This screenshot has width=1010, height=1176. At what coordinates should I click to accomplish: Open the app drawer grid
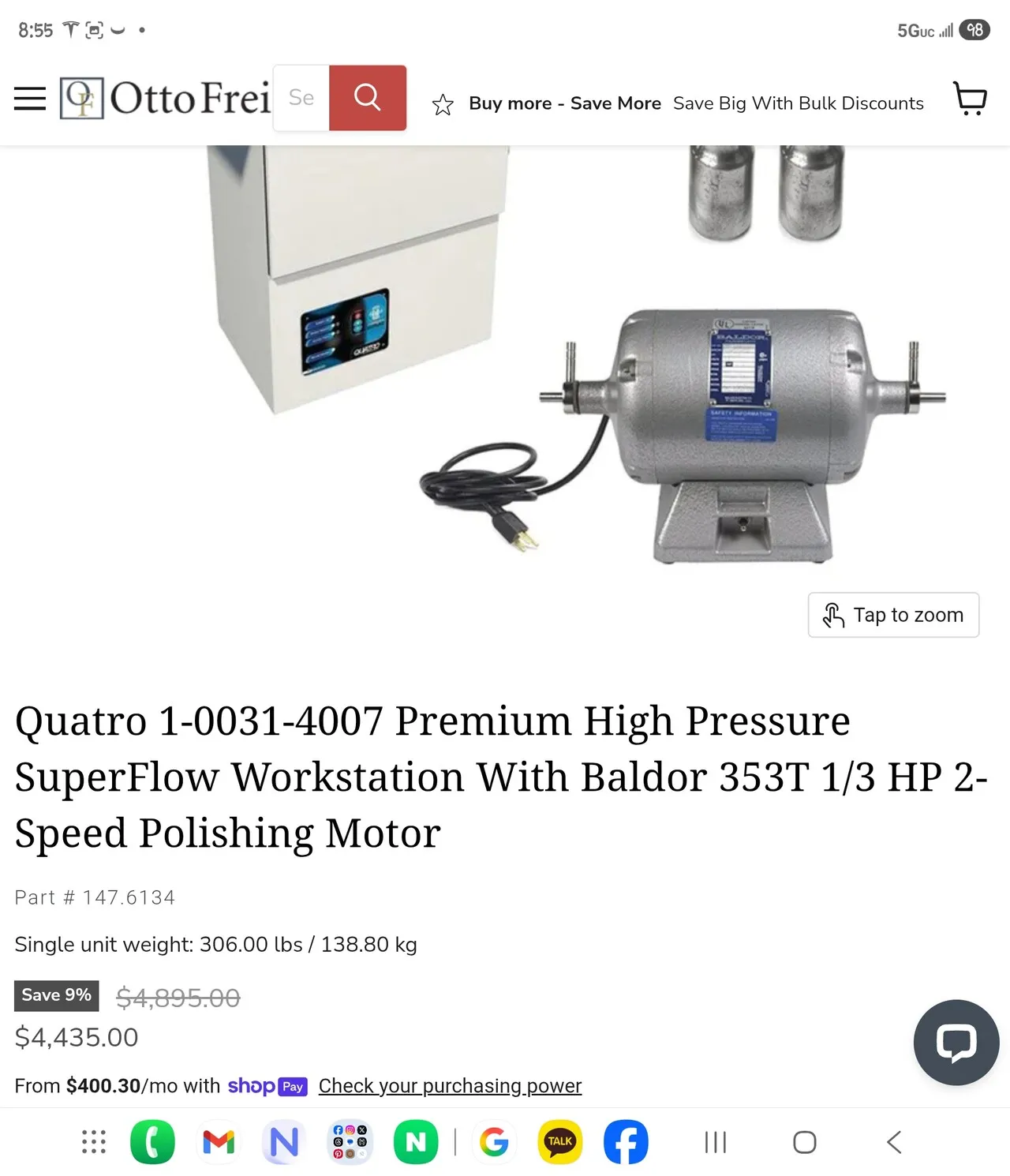94,1142
